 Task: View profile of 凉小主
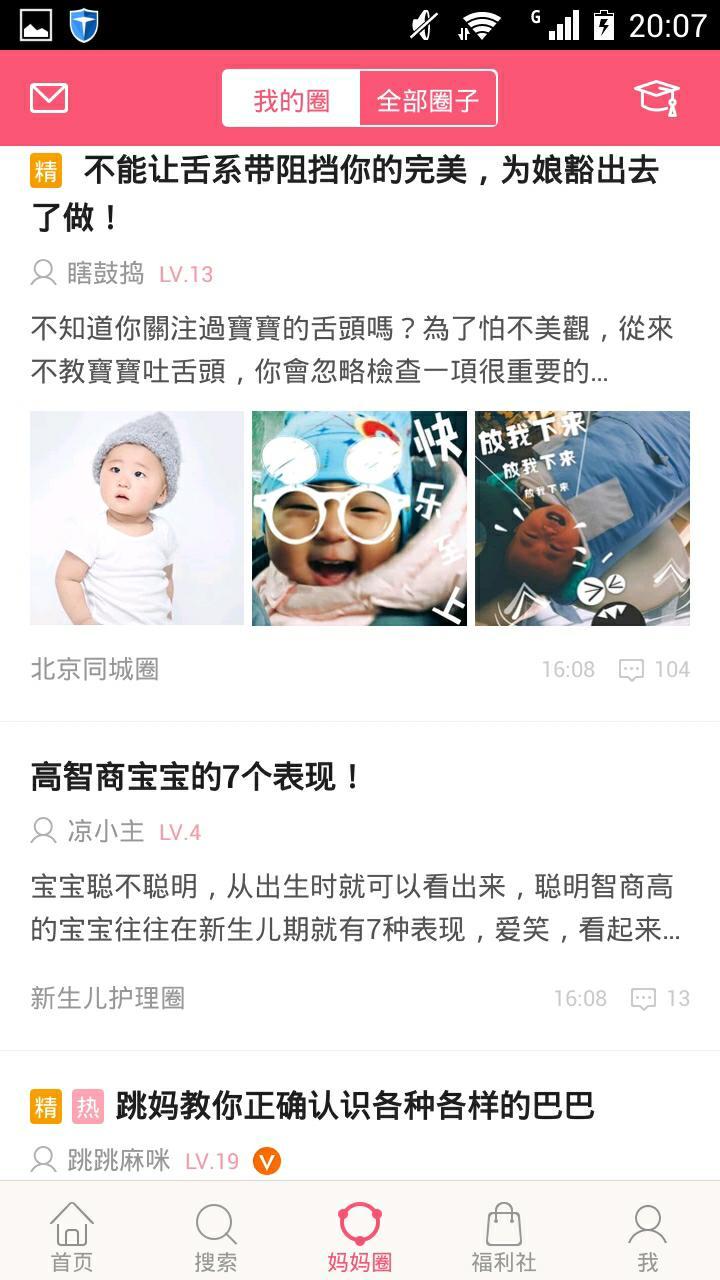coord(105,831)
